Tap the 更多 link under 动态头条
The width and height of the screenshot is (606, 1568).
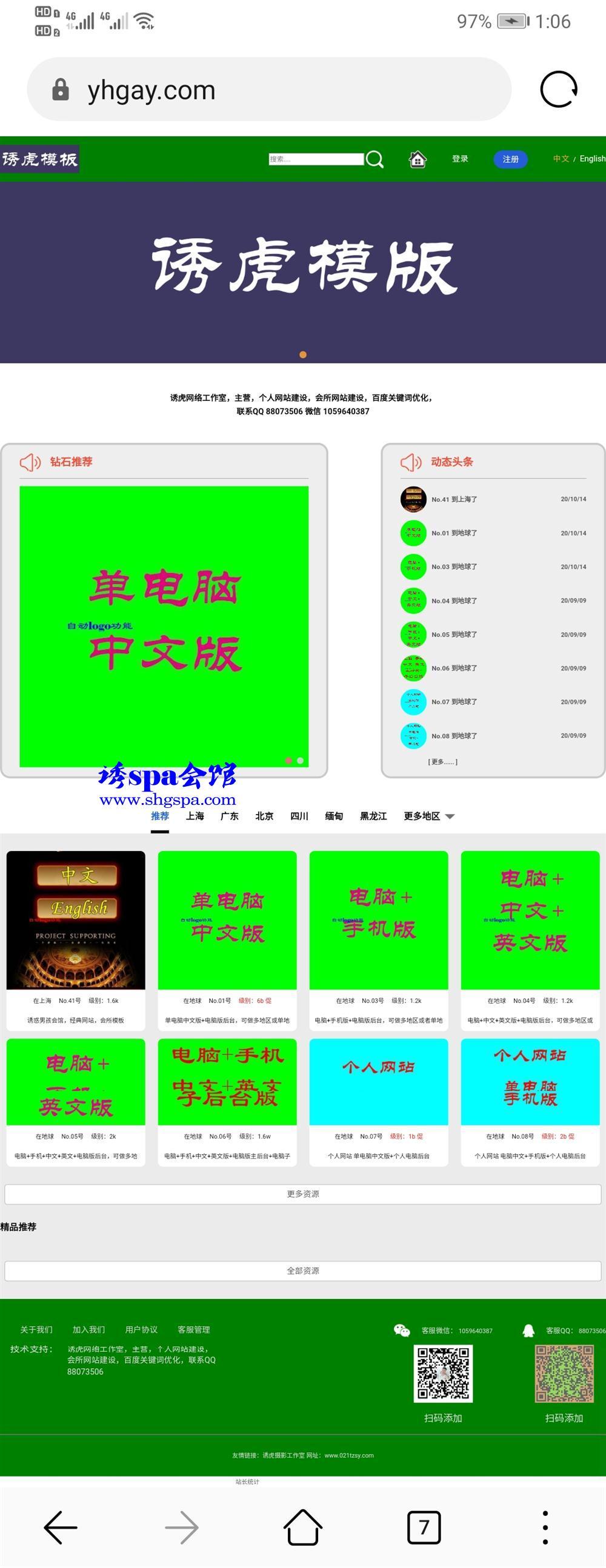tap(443, 761)
